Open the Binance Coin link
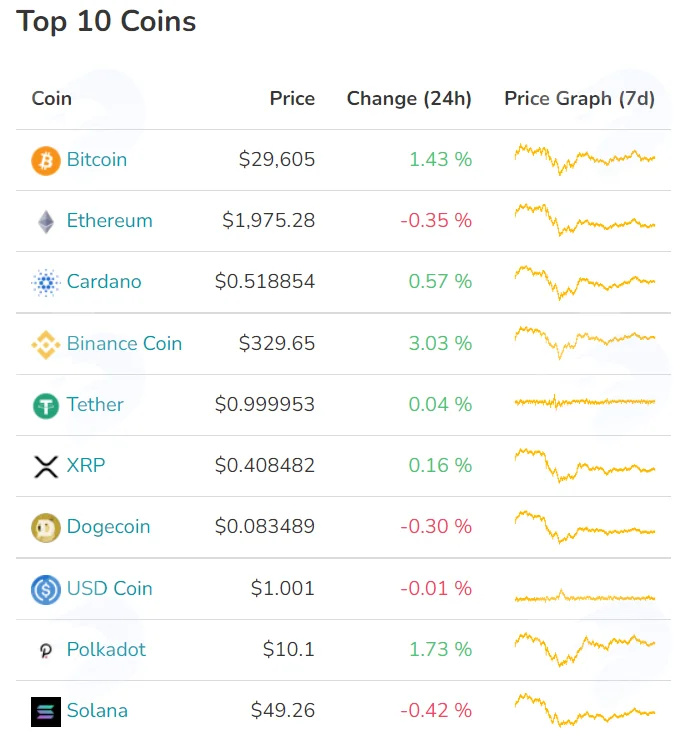Image resolution: width=674 pixels, height=744 pixels. [124, 343]
